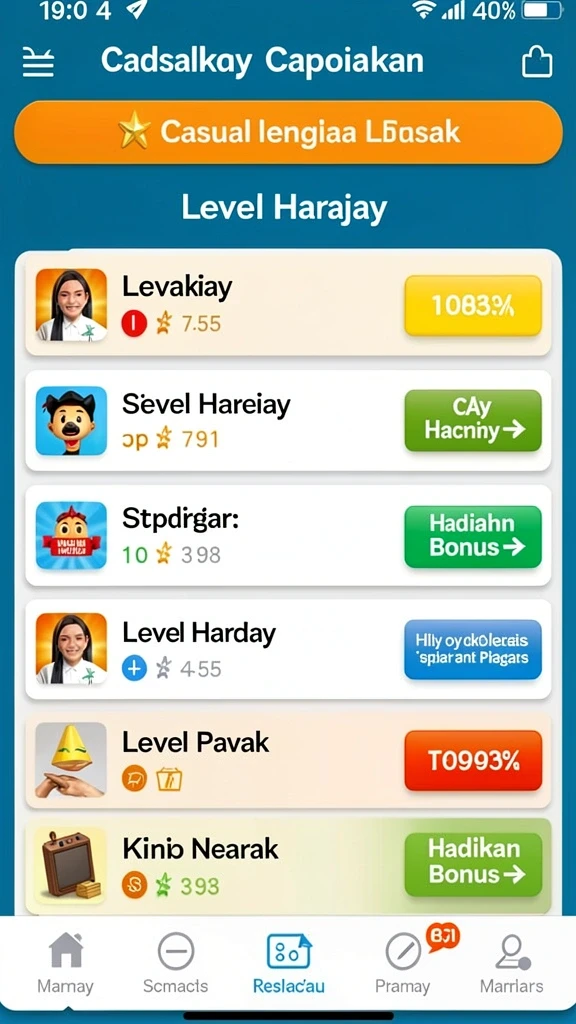Go to the Pramay tab
This screenshot has width=576, height=1024.
coord(402,963)
